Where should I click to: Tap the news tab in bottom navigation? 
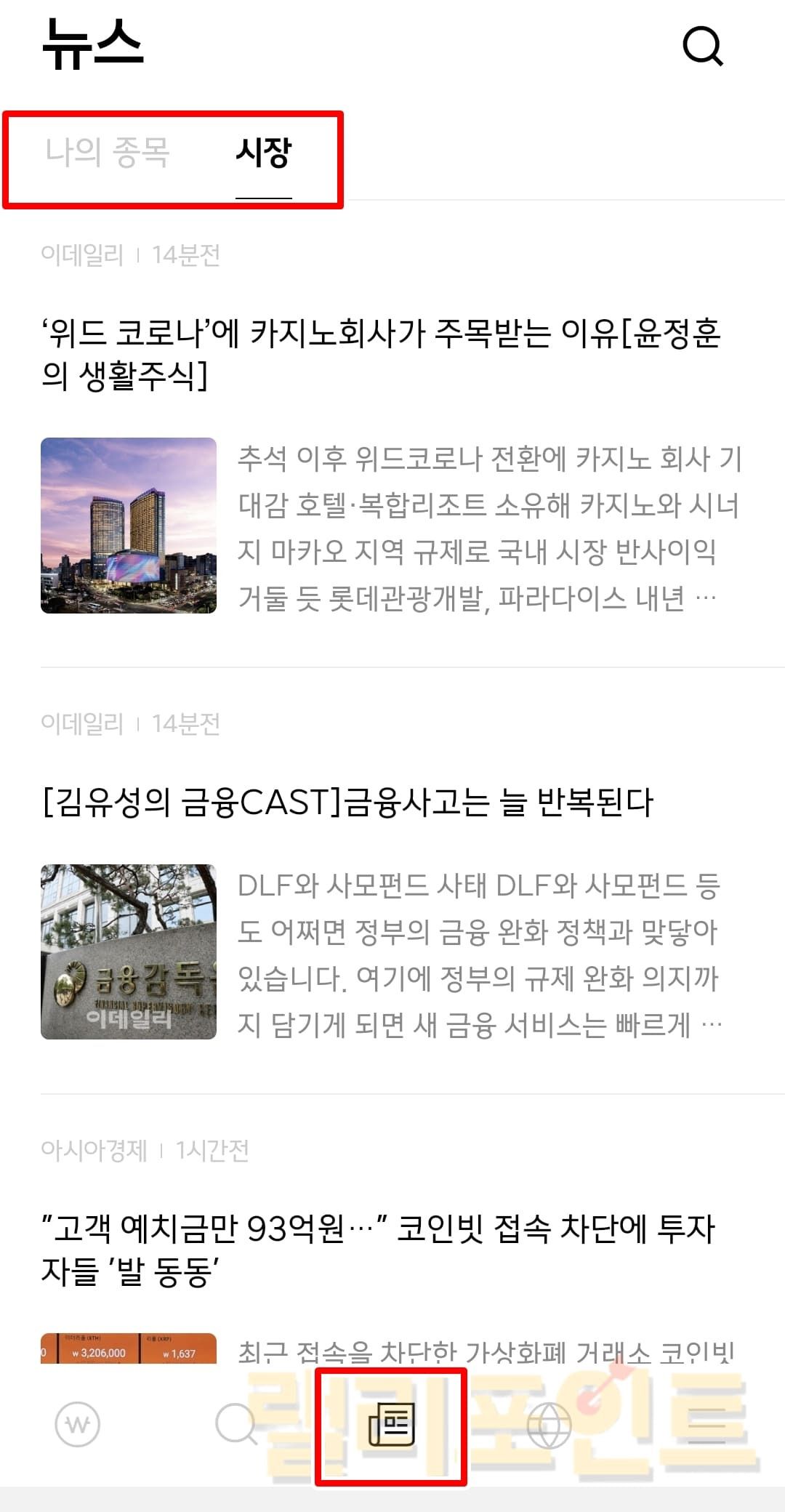point(392,1424)
